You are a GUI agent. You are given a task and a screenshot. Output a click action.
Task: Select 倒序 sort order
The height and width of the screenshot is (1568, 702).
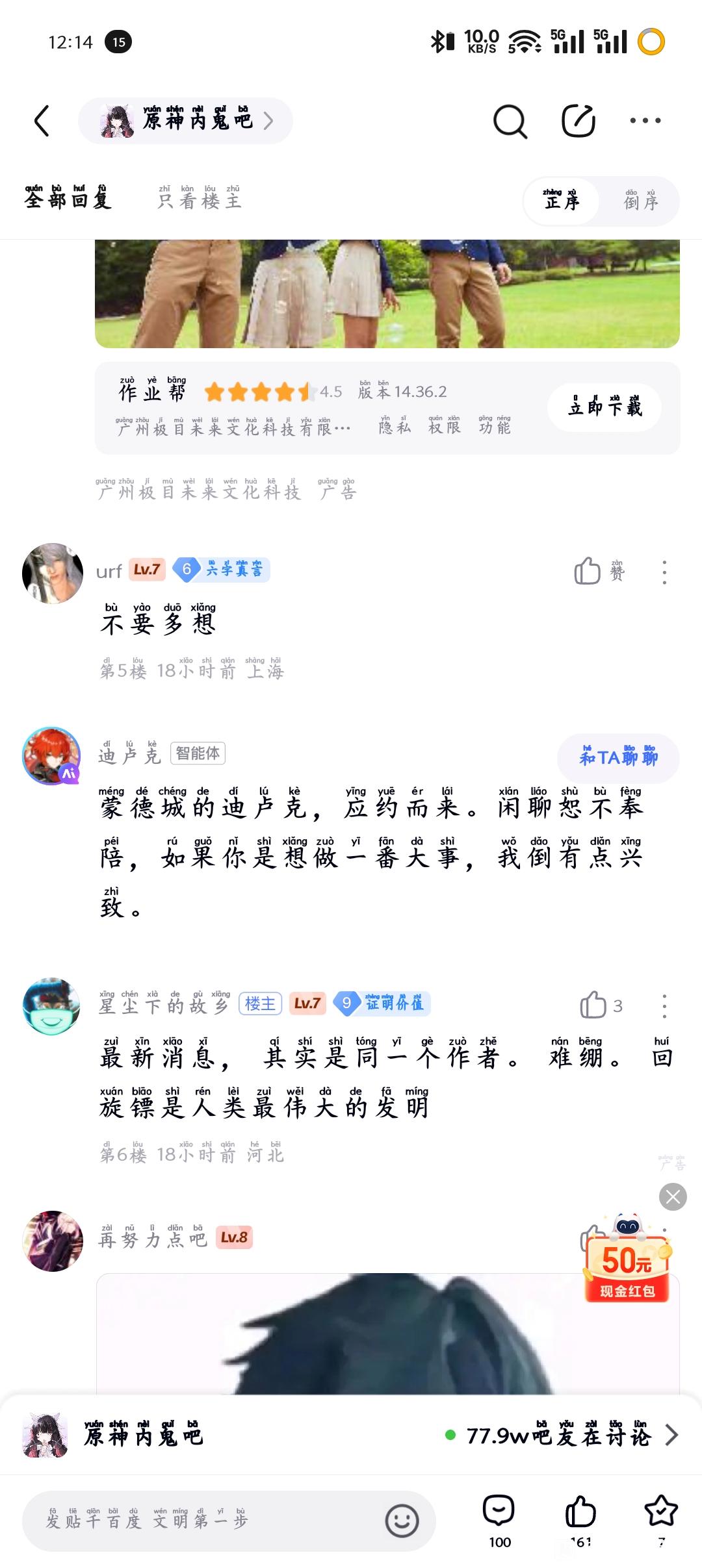[641, 201]
